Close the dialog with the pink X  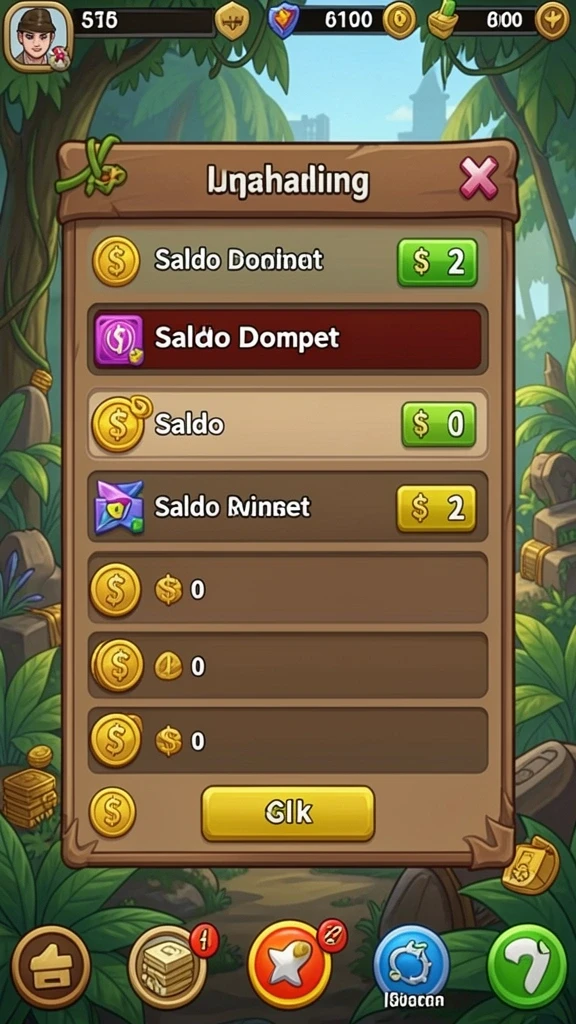(479, 177)
